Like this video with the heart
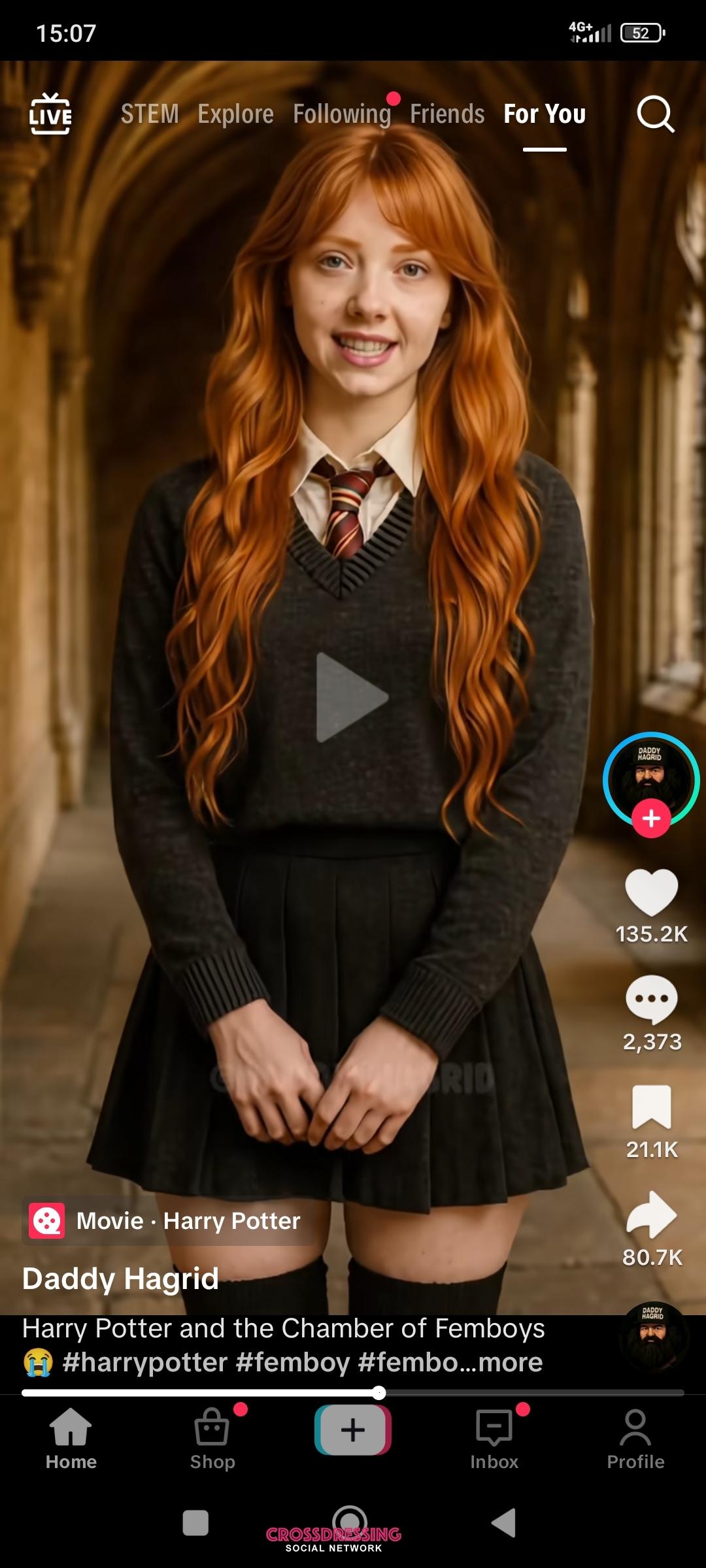 click(651, 892)
